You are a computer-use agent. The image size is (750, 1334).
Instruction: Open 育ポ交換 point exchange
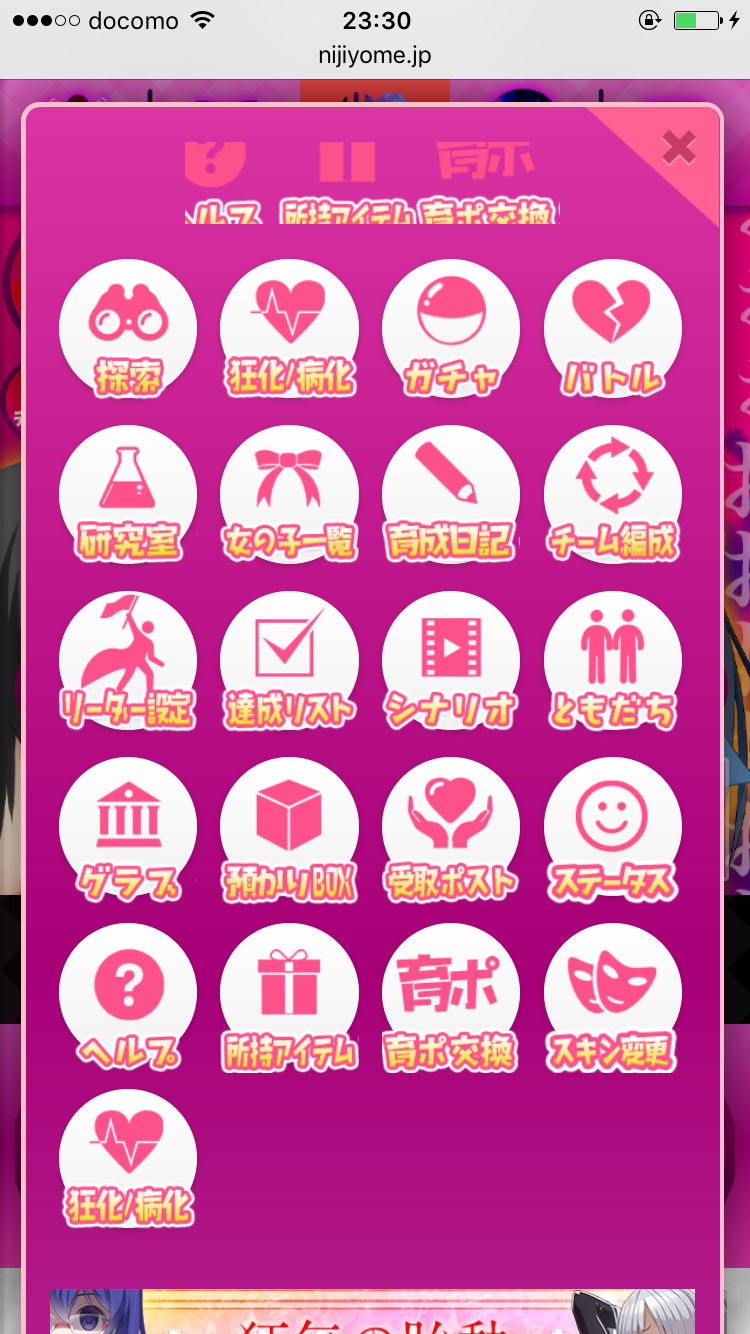pos(451,992)
